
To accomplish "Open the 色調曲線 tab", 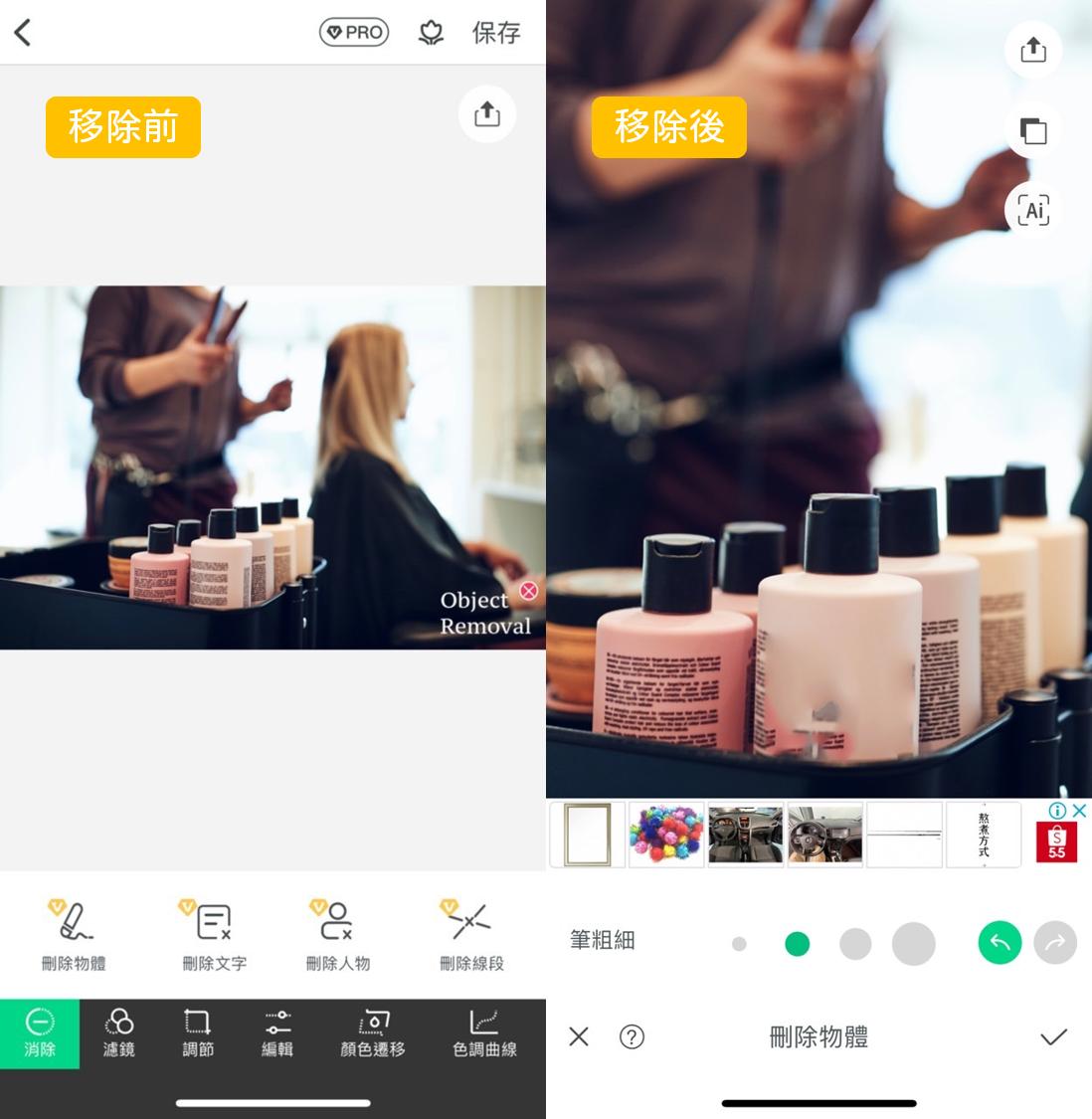I will click(x=484, y=1033).
